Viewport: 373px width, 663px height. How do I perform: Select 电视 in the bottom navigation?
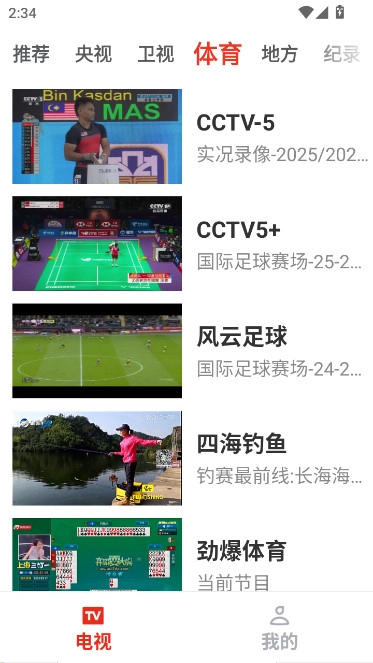(x=93, y=628)
